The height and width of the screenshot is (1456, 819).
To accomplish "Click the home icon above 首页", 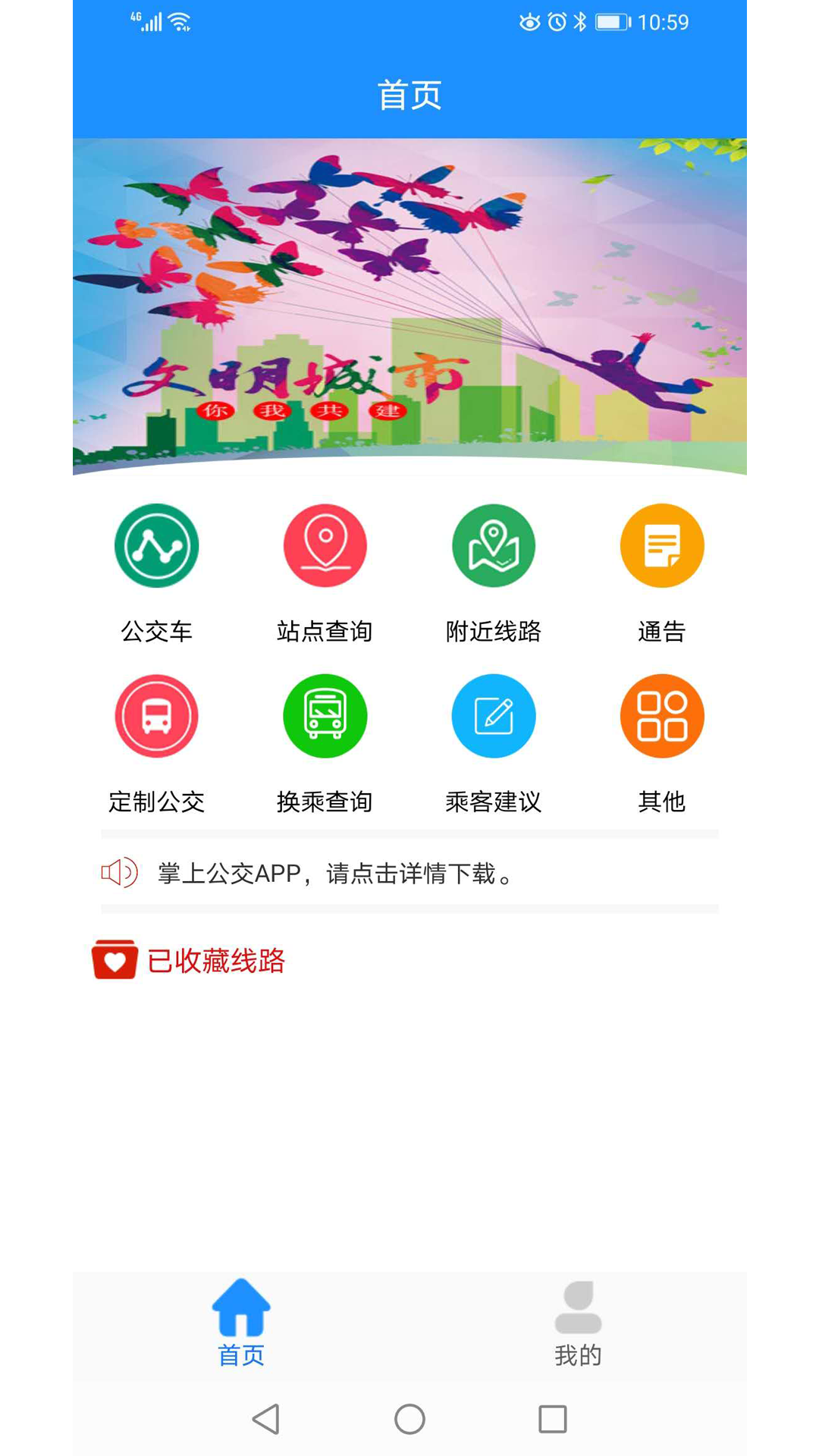I will coord(241,1304).
